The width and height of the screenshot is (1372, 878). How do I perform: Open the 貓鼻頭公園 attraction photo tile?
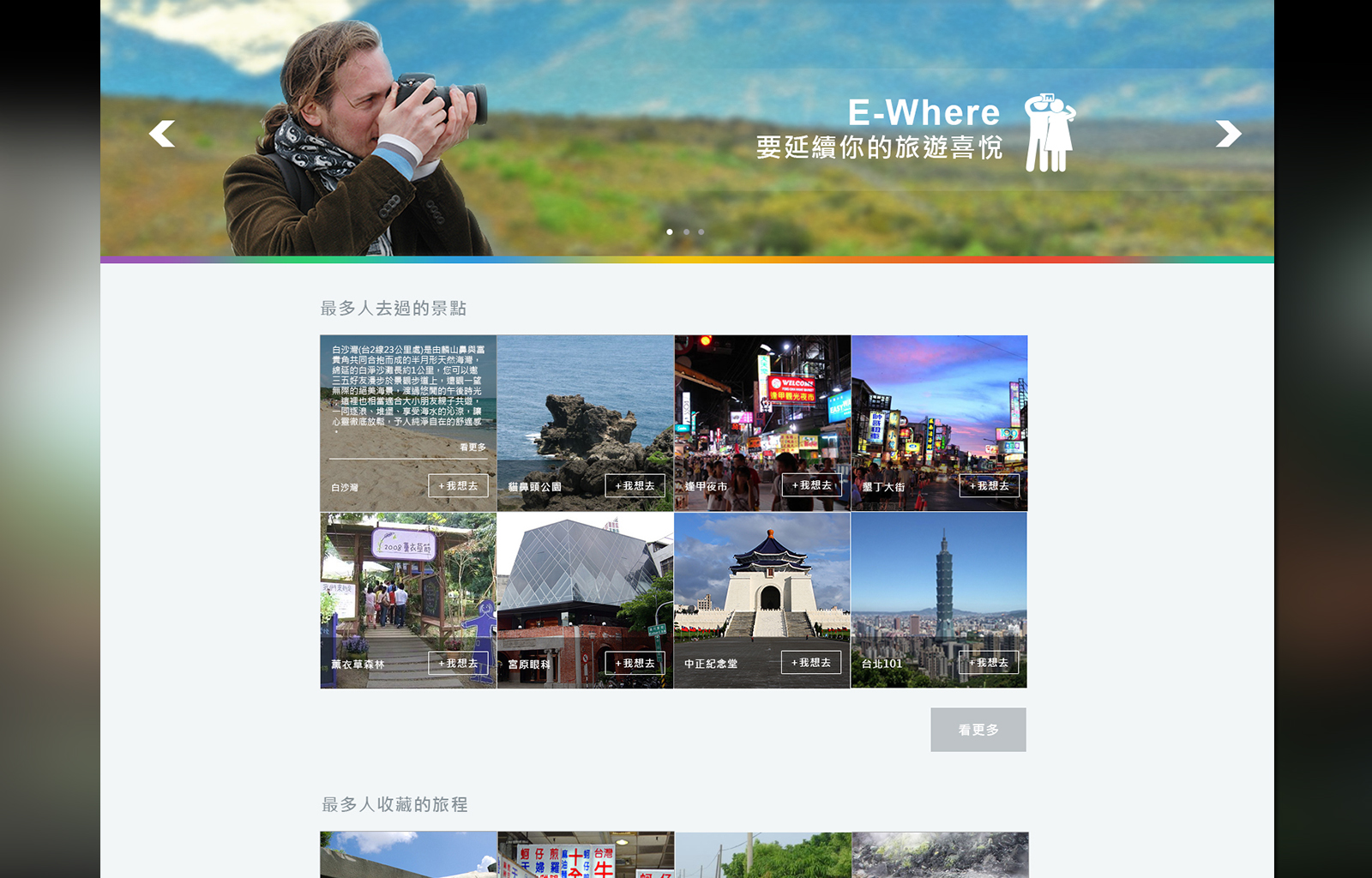[x=585, y=403]
